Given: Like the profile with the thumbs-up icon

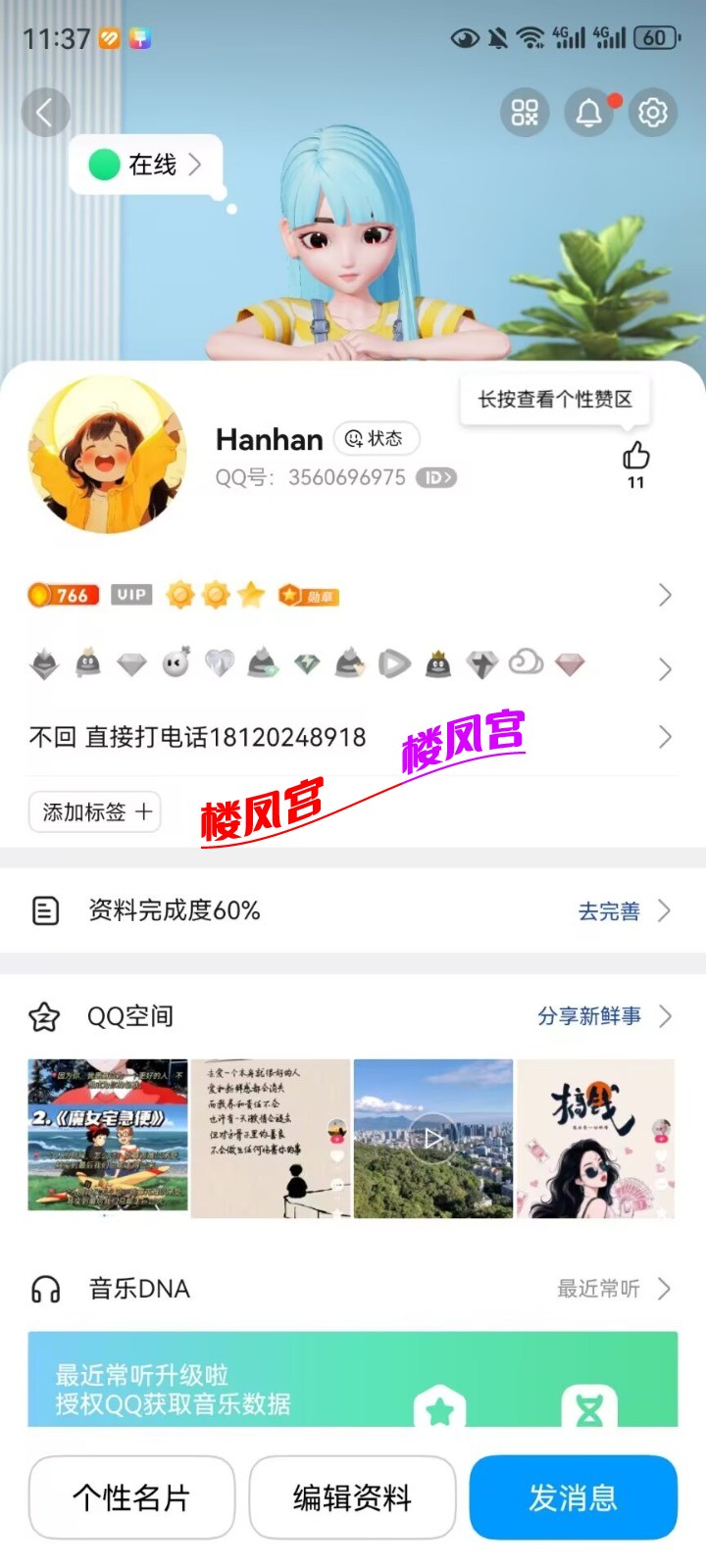Looking at the screenshot, I should [x=635, y=457].
